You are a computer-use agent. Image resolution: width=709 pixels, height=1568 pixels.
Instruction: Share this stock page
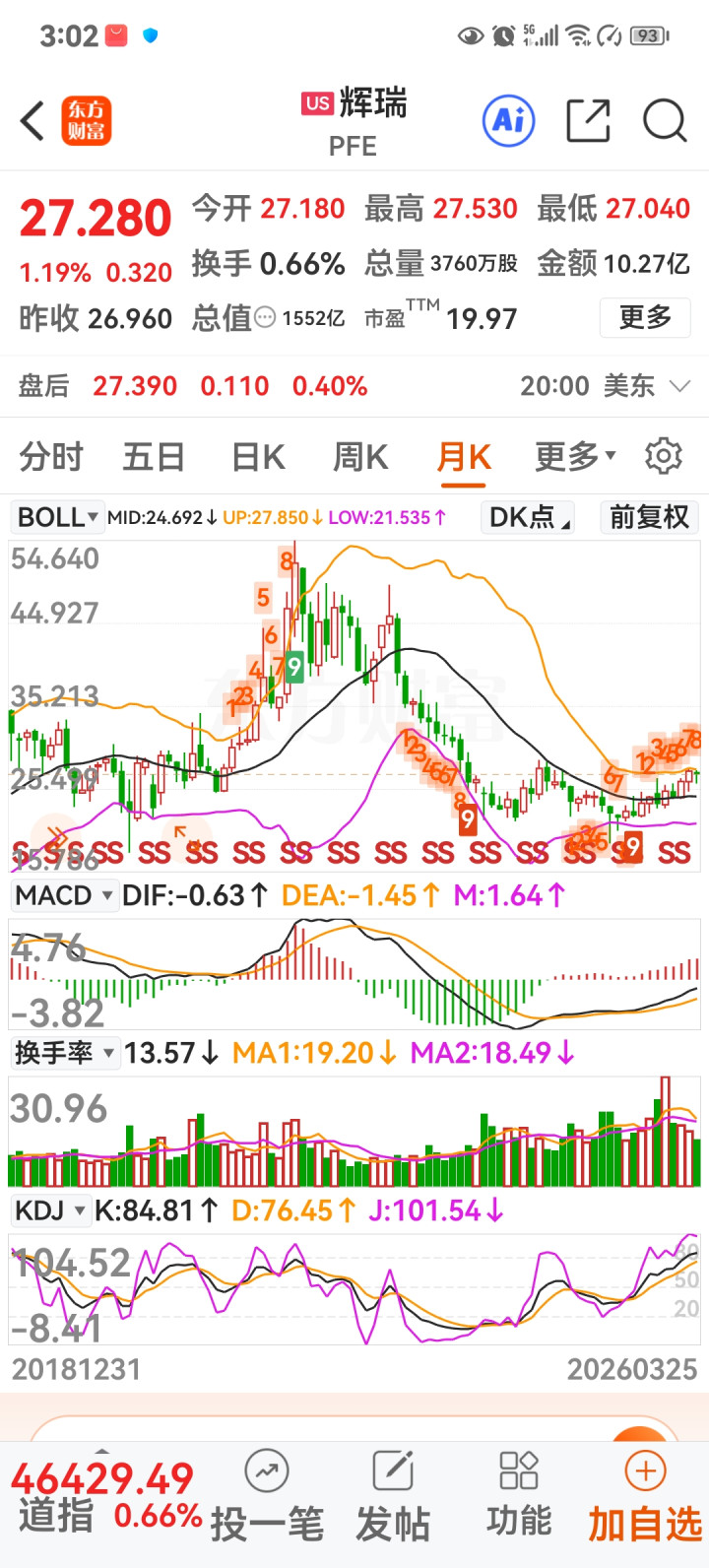[588, 121]
